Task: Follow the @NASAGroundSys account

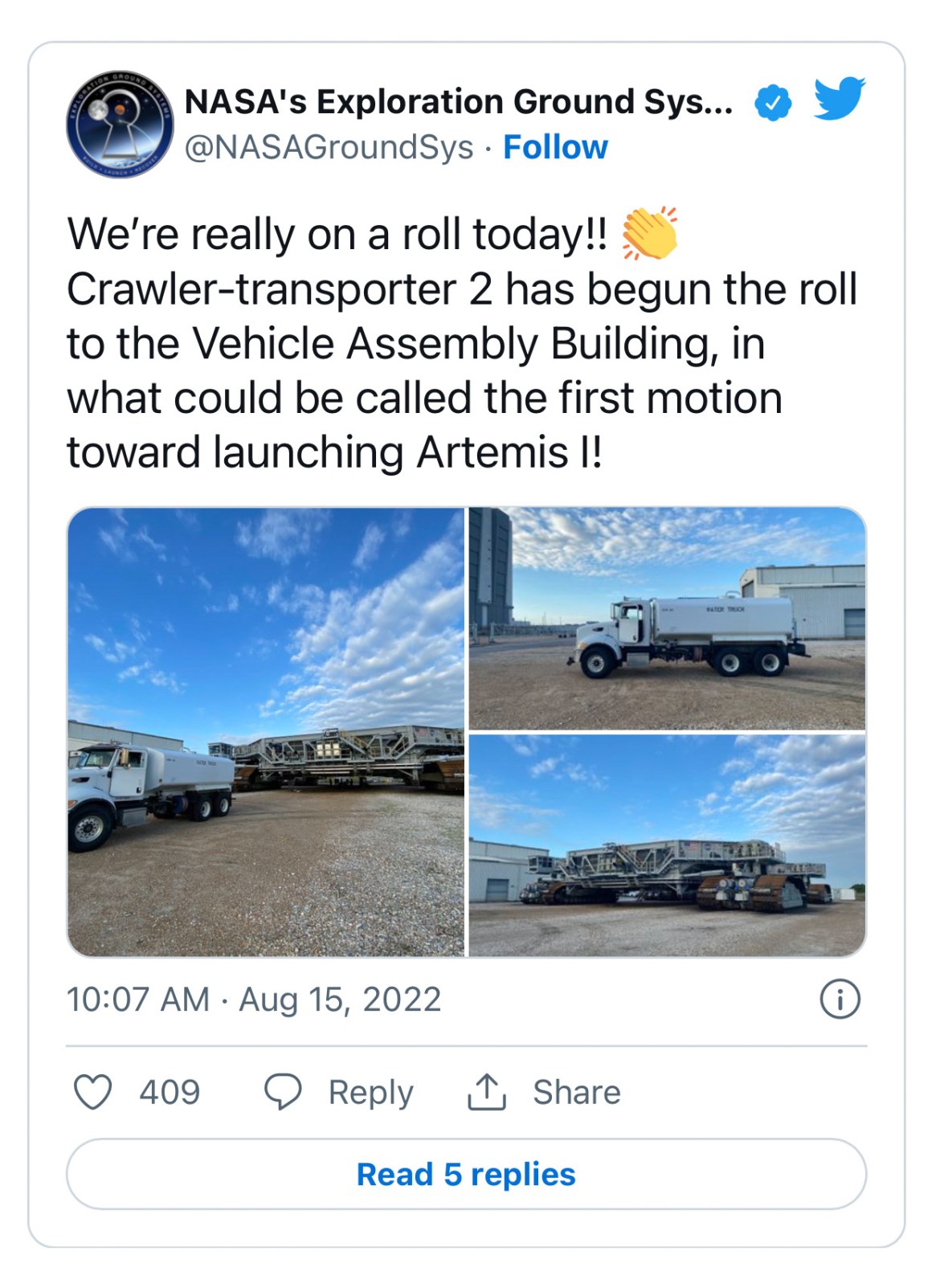Action: 555,148
